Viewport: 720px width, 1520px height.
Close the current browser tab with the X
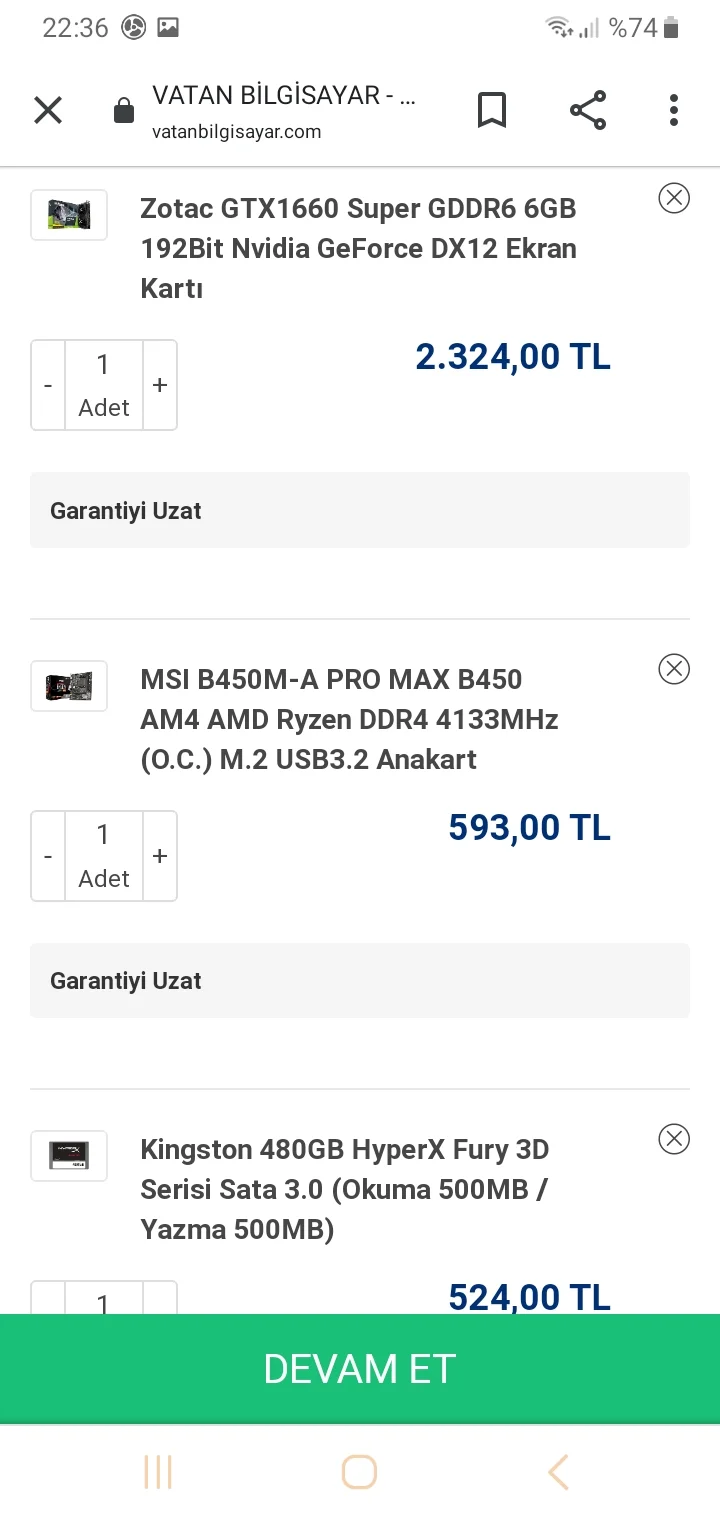click(x=47, y=110)
